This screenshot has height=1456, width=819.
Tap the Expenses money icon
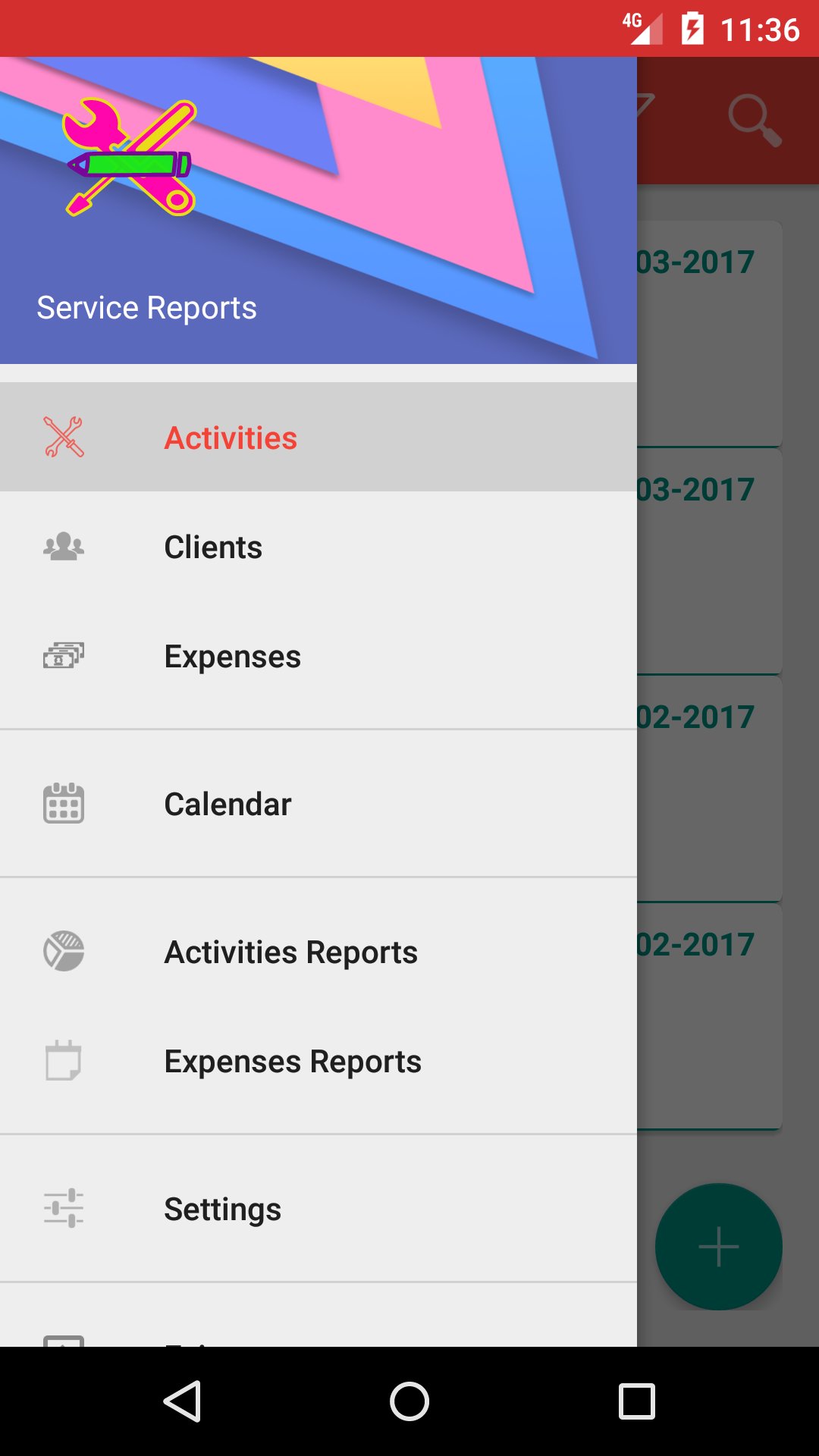coord(64,656)
